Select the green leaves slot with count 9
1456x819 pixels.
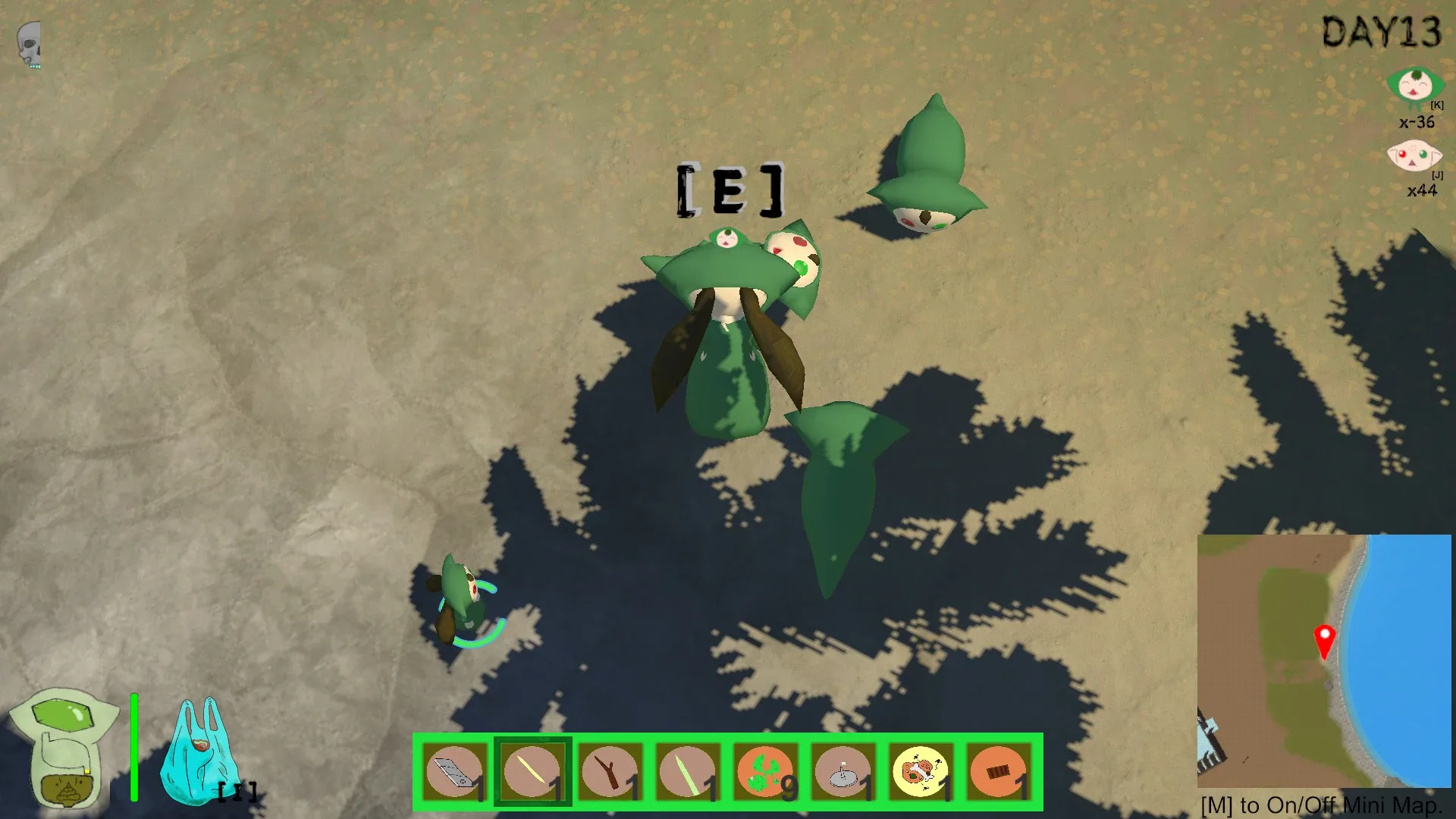pyautogui.click(x=766, y=772)
